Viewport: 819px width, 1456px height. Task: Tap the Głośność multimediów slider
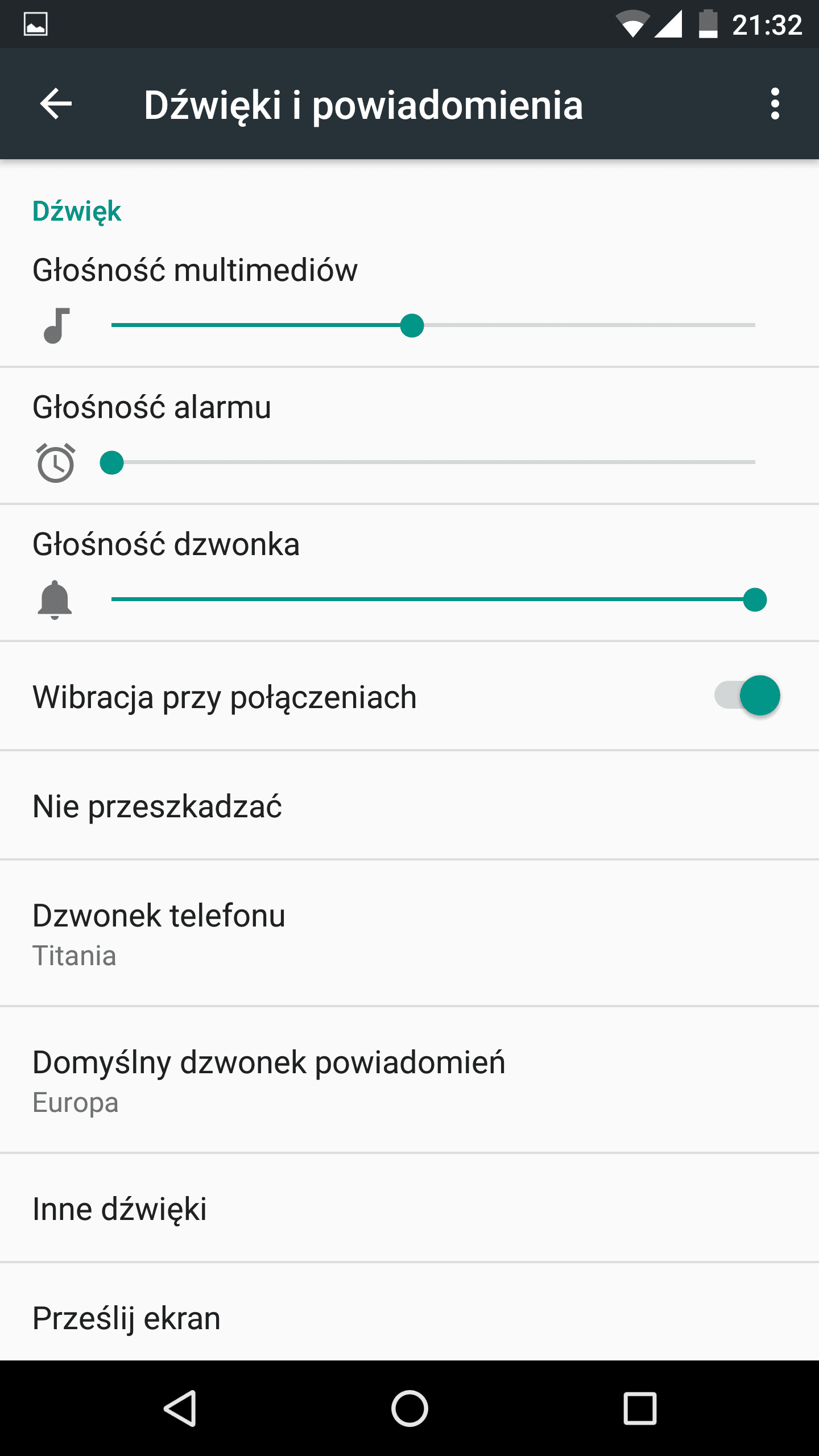click(433, 325)
